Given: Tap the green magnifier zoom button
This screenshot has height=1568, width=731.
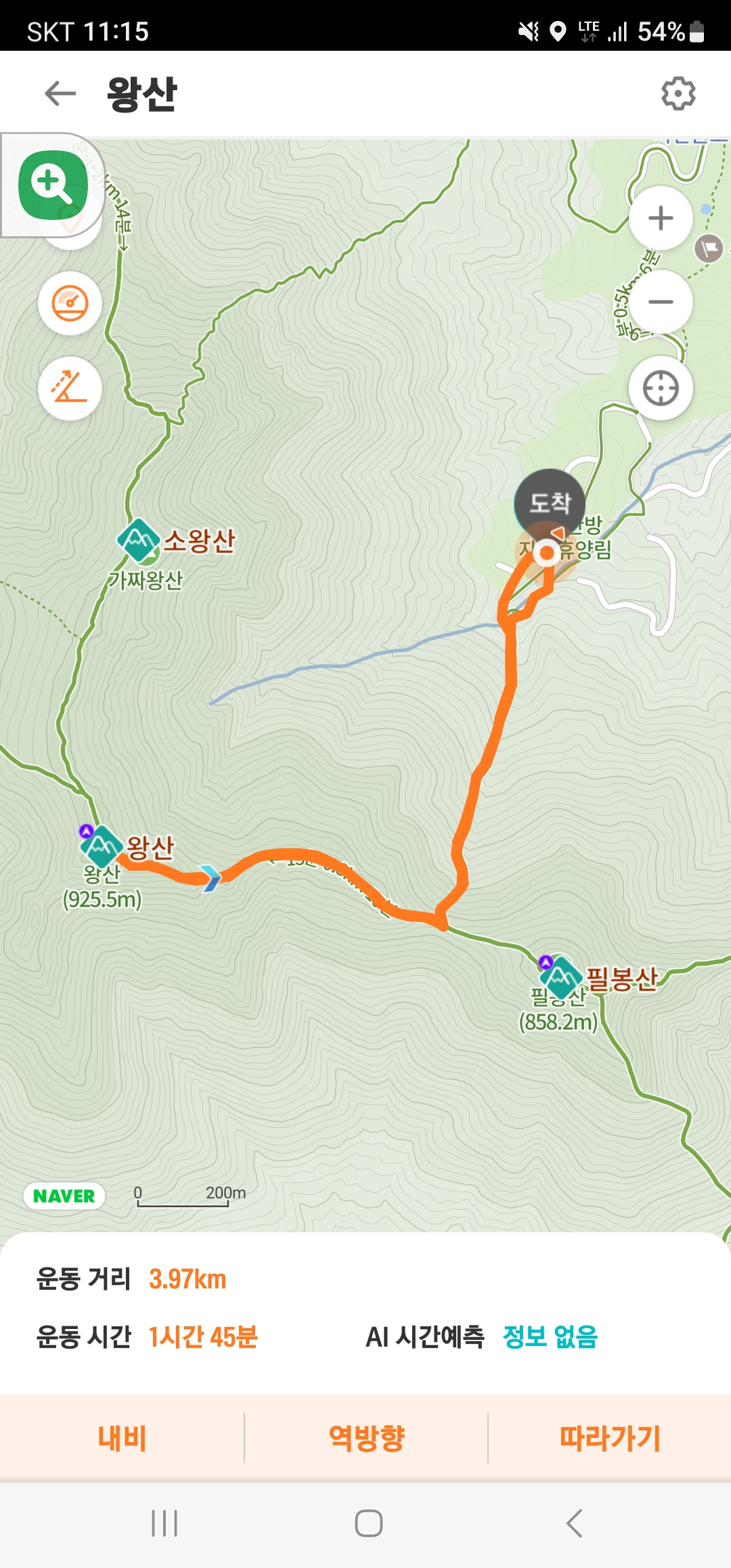Looking at the screenshot, I should tap(53, 185).
